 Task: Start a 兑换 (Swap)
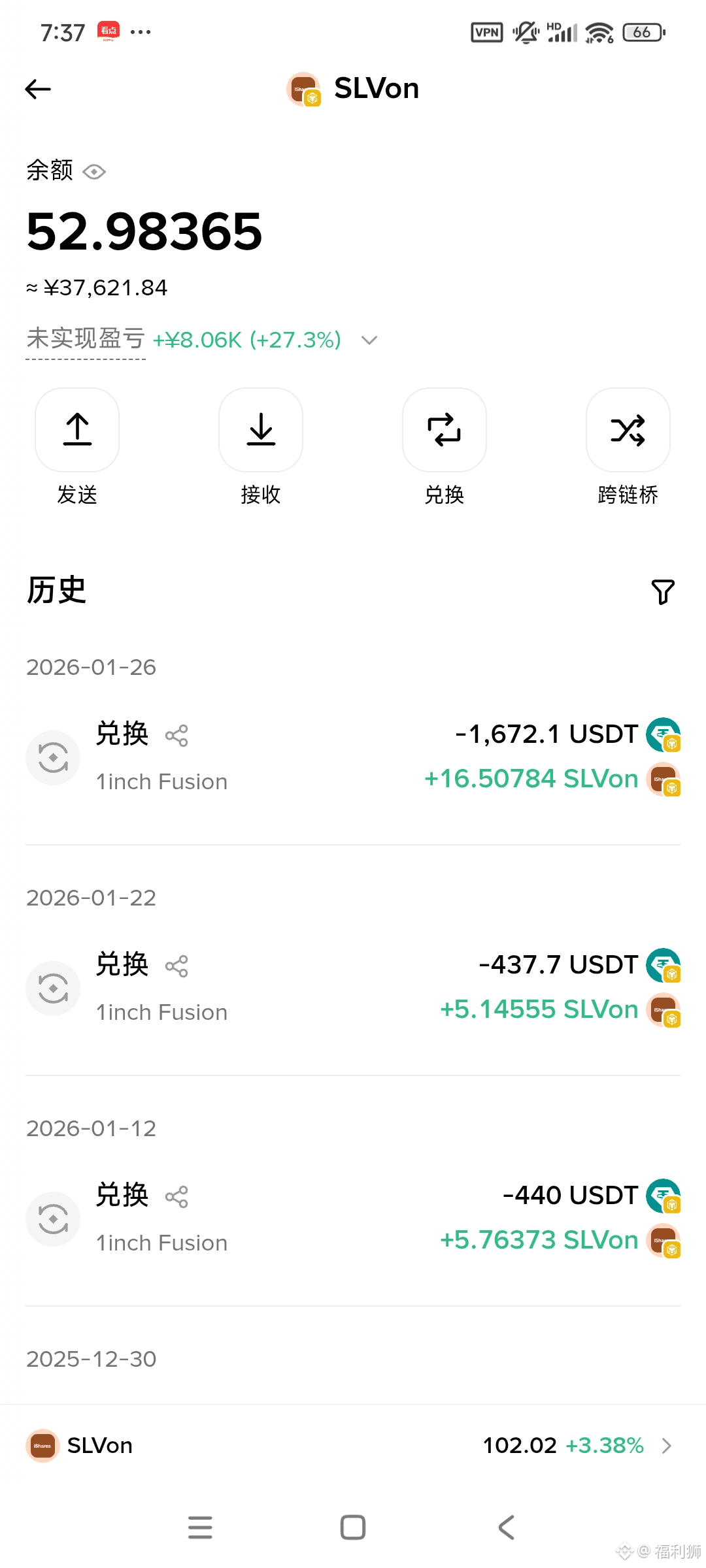445,431
